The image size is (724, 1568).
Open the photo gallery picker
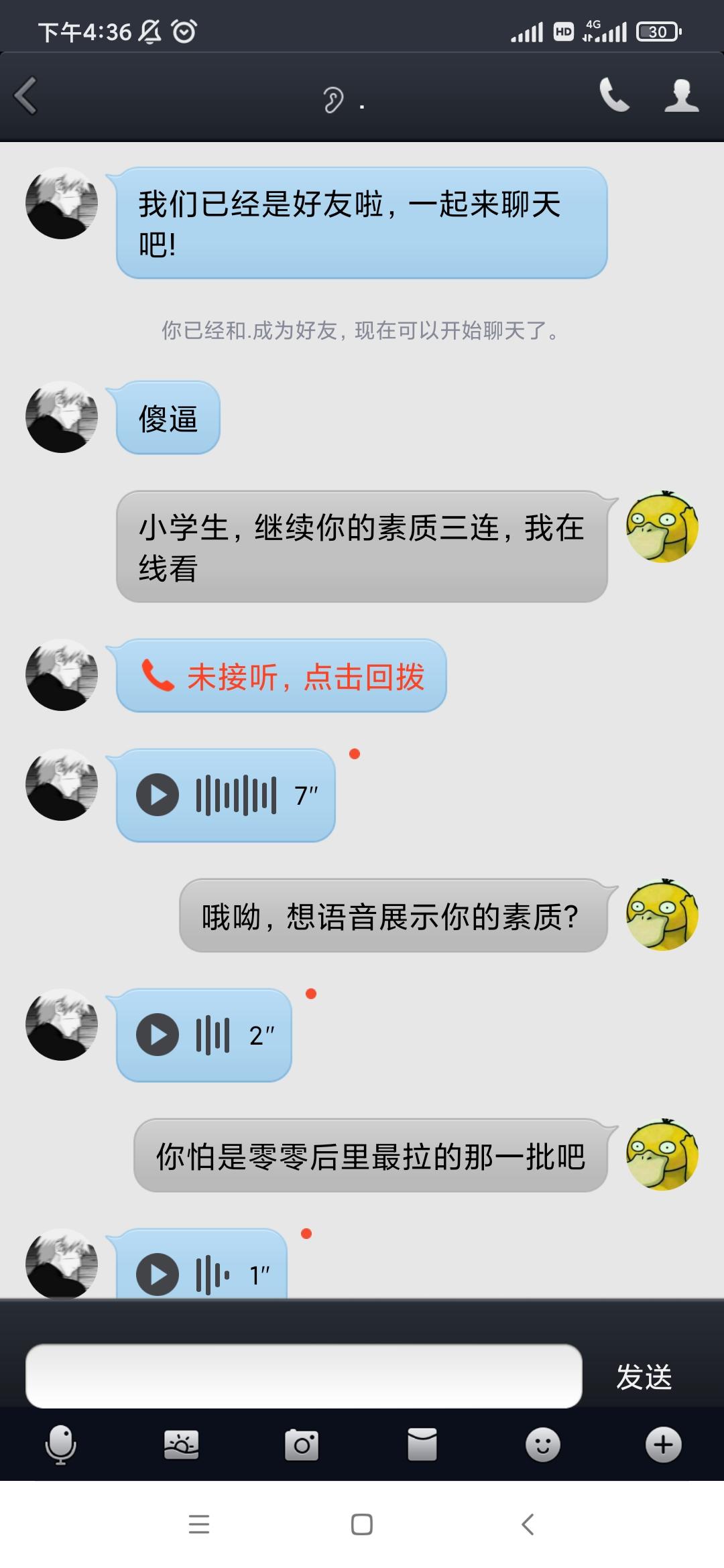click(x=181, y=1445)
